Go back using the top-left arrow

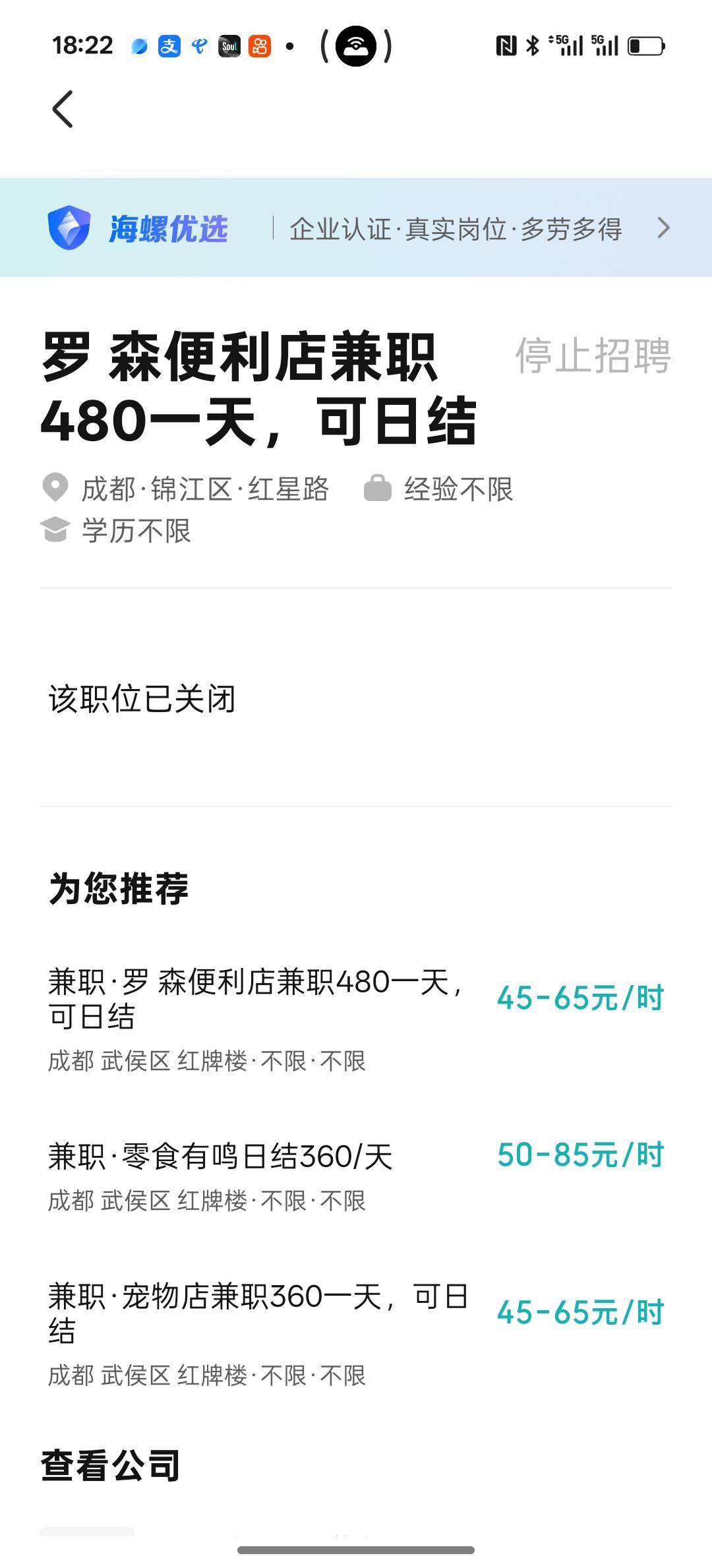pos(63,109)
